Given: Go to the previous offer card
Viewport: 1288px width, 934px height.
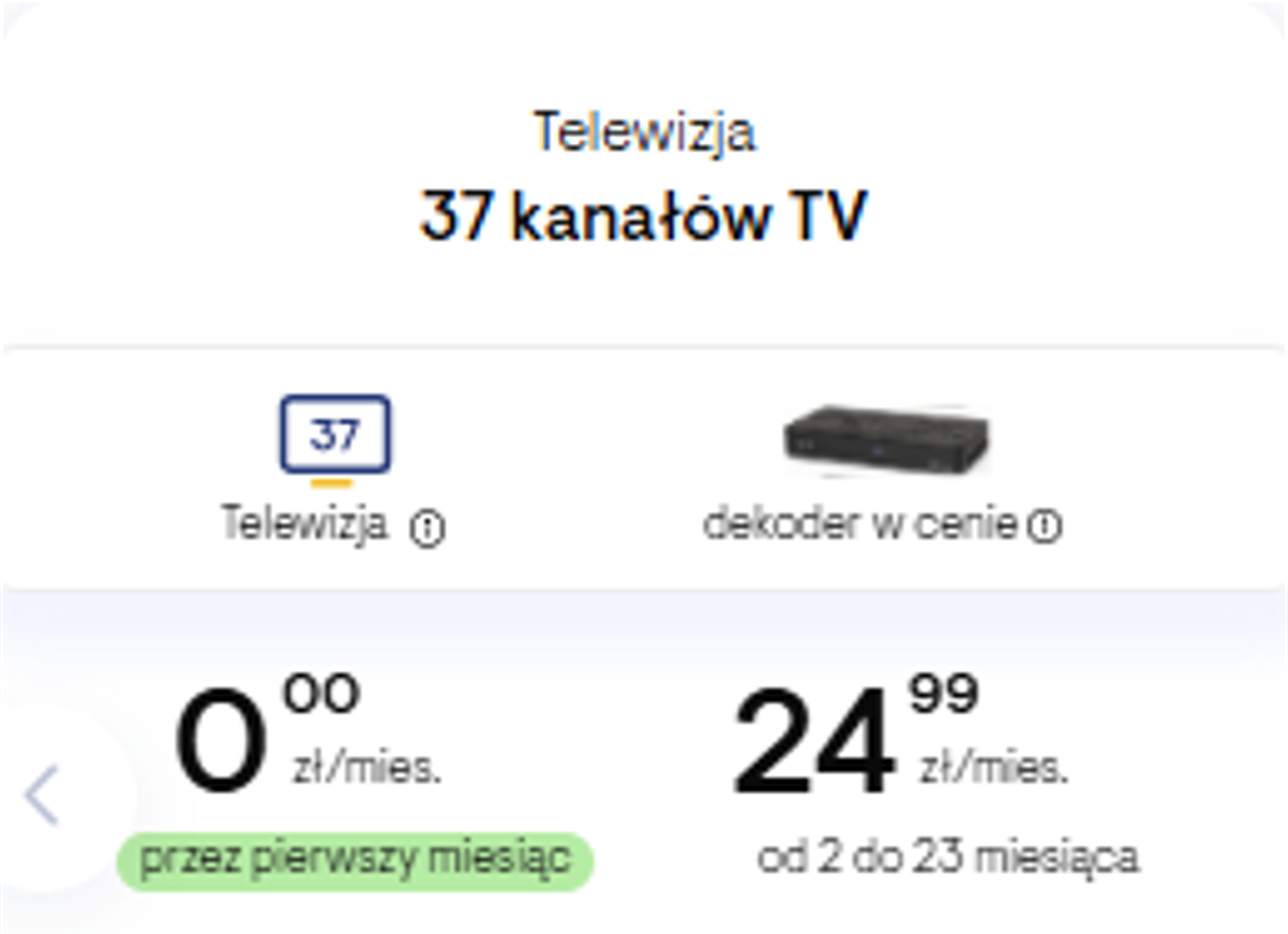Looking at the screenshot, I should click(x=43, y=794).
